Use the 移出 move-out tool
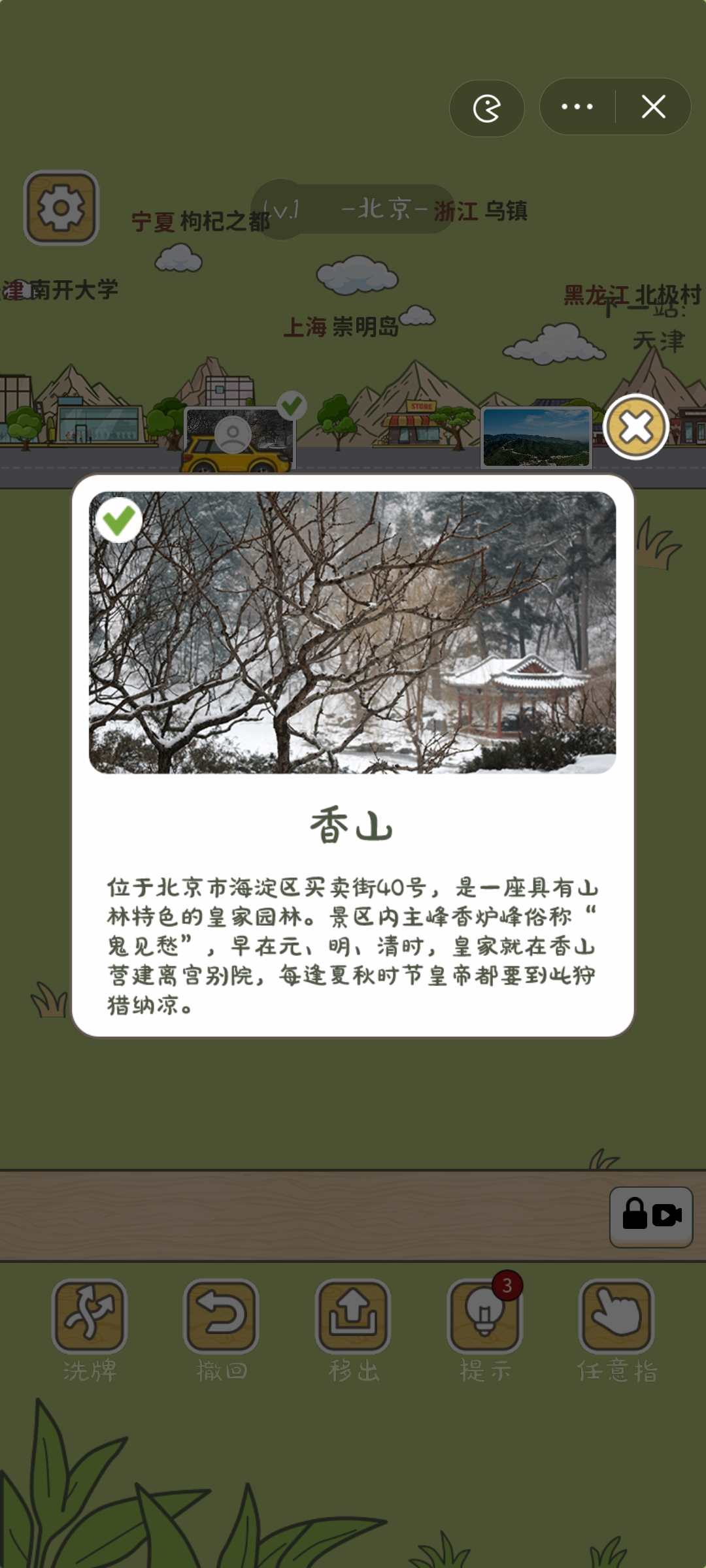This screenshot has width=706, height=1568. click(x=353, y=1317)
